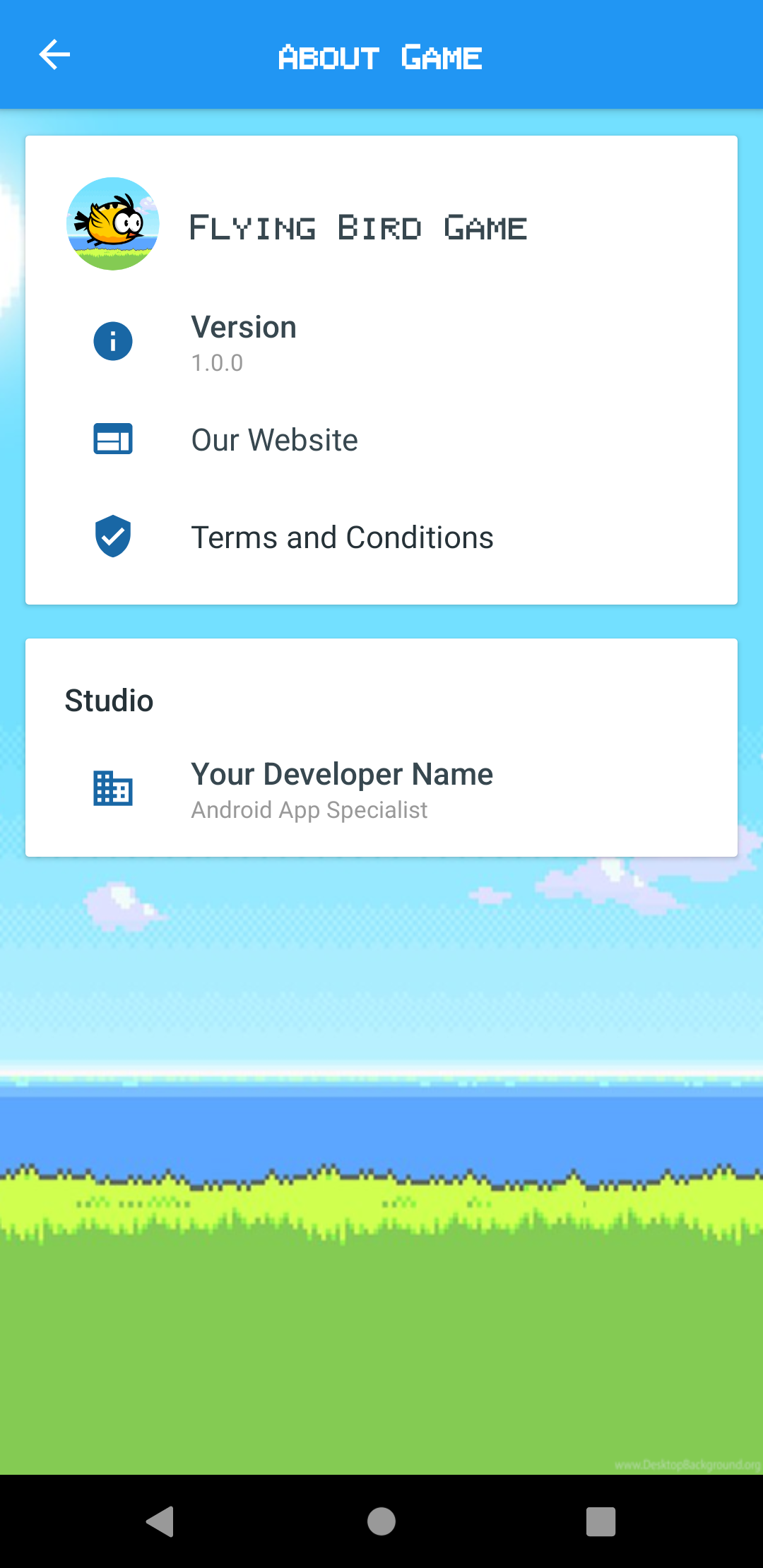Select the shield checkmark icon
Image resolution: width=763 pixels, height=1568 pixels.
(112, 537)
